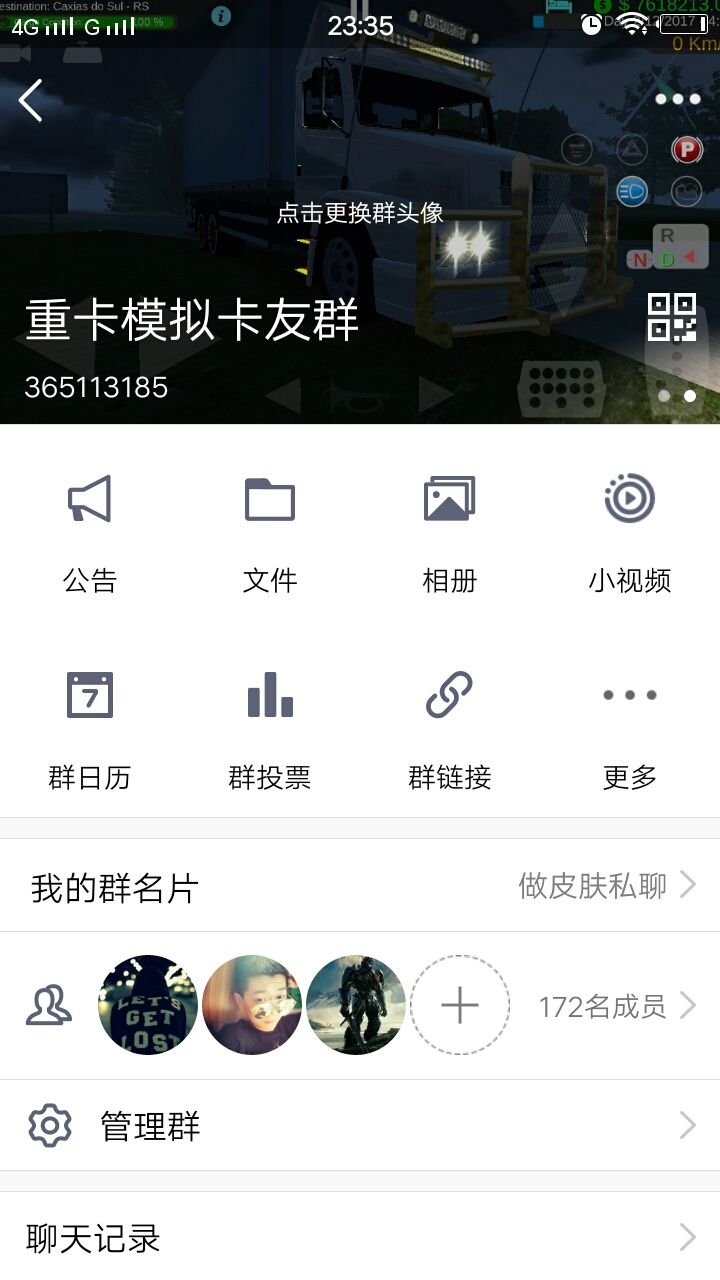This screenshot has height=1280, width=720.
Task: Tap 点击更换群头像 to change group avatar
Action: (360, 213)
